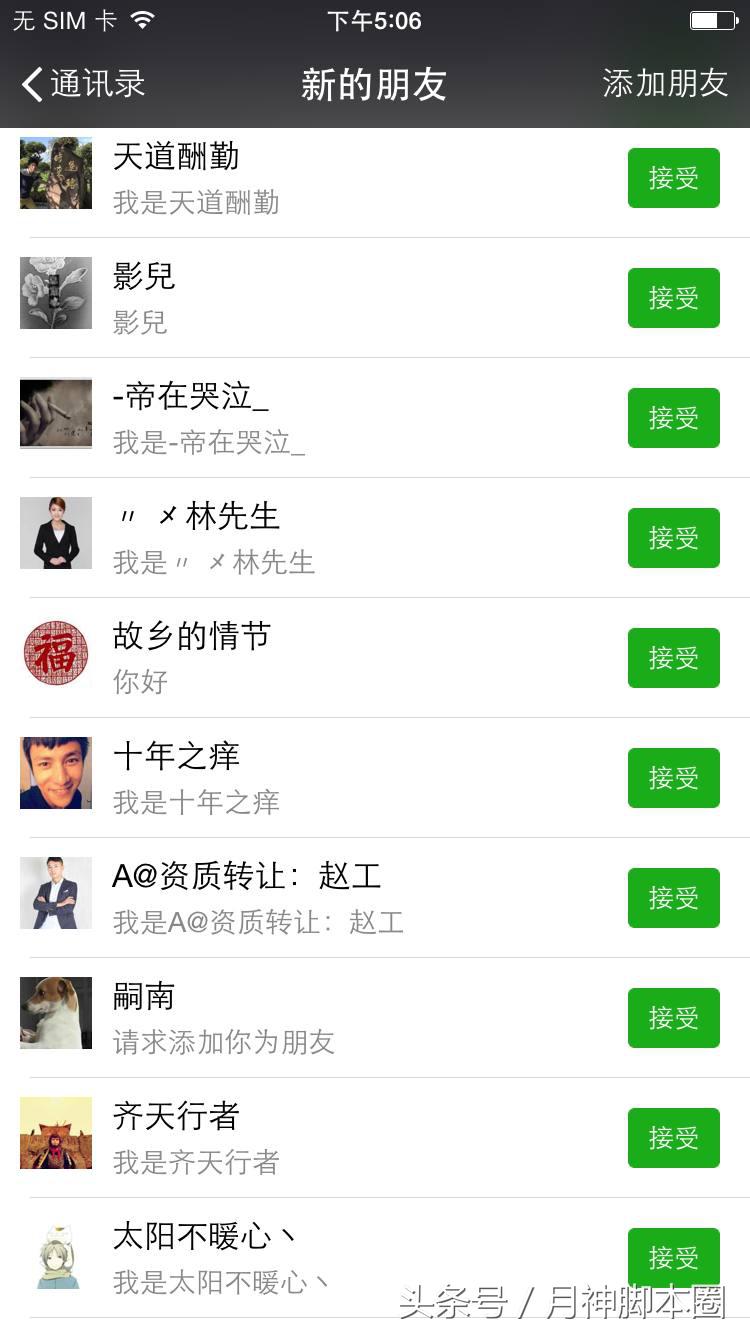
Task: Go back to 通讯录
Action: tap(84, 84)
